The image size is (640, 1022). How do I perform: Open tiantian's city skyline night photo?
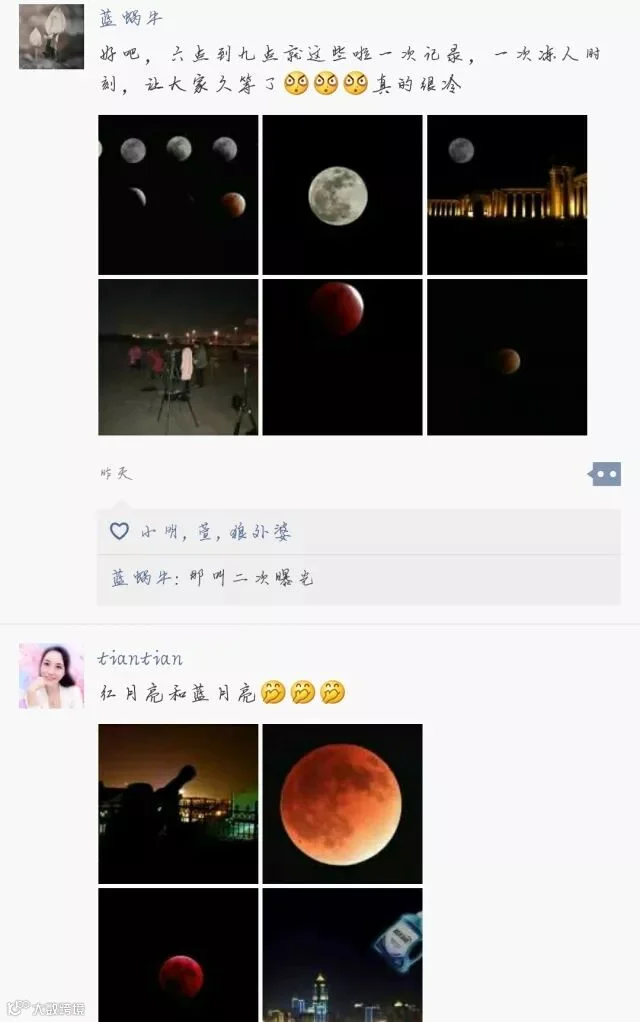(x=342, y=955)
